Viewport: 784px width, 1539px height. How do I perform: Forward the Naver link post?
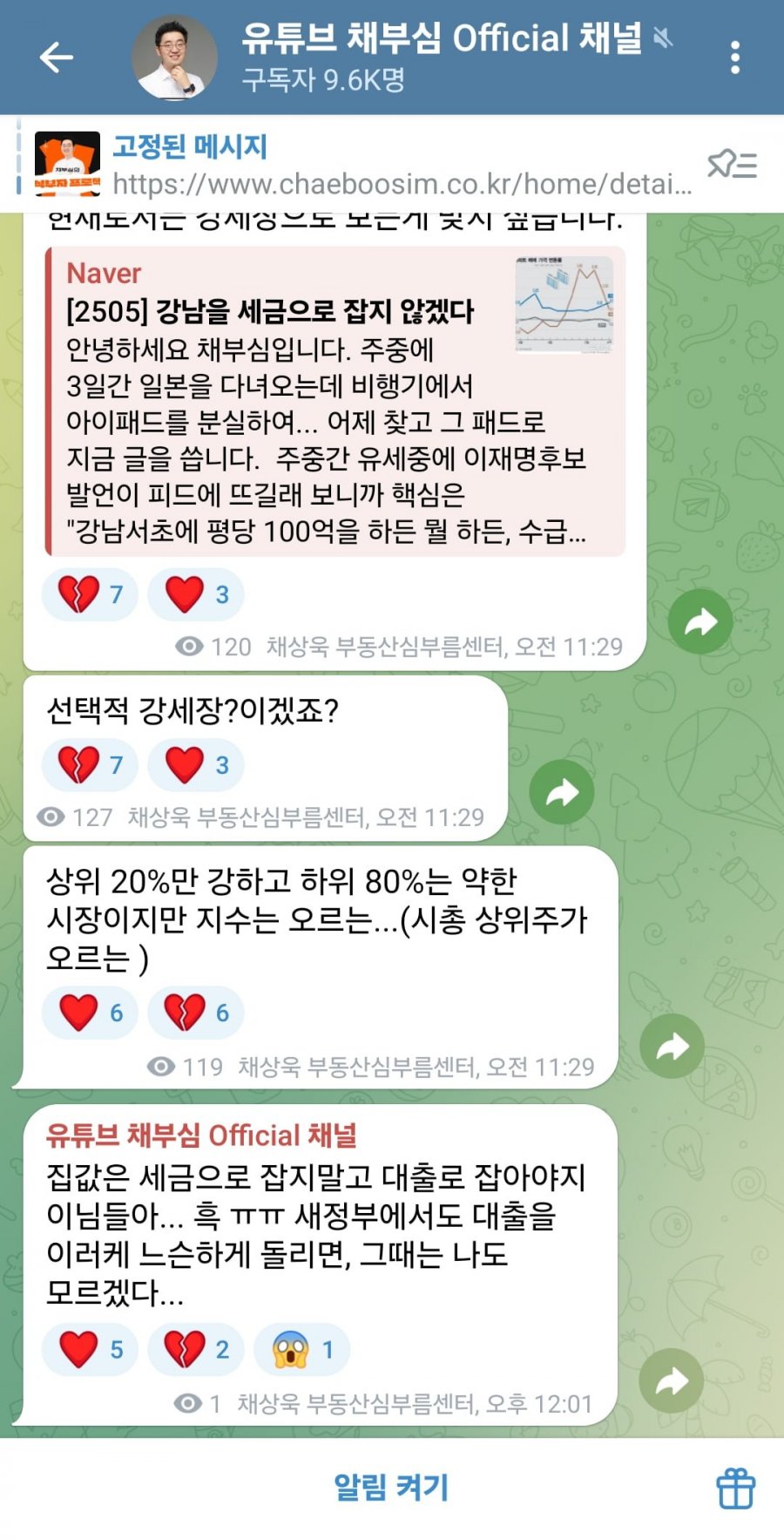(700, 621)
